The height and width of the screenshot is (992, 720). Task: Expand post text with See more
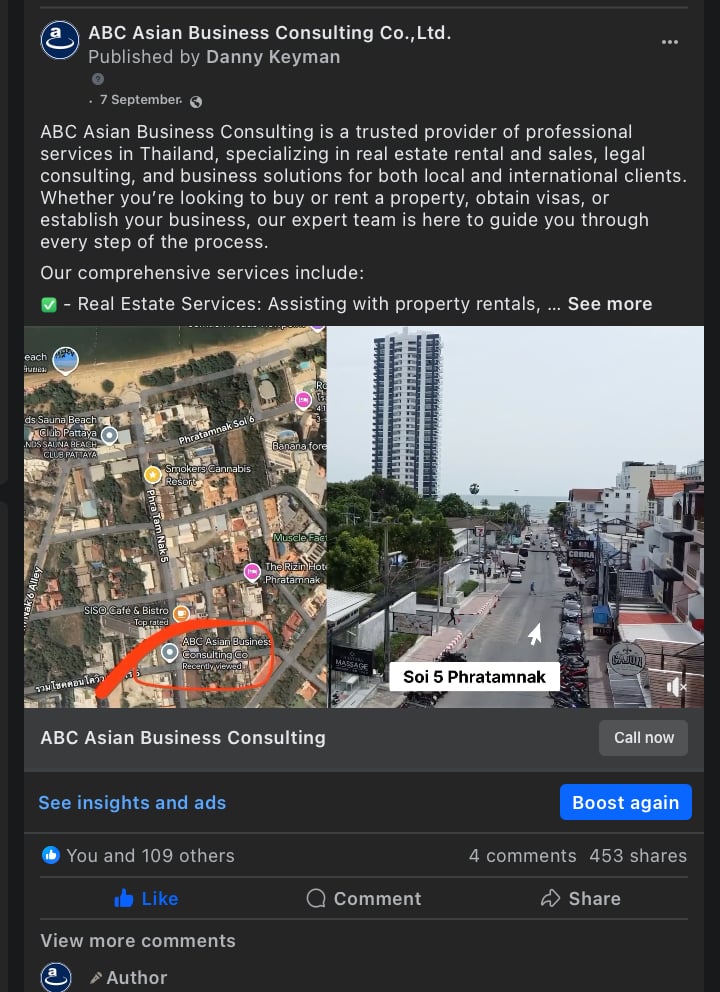click(x=609, y=304)
